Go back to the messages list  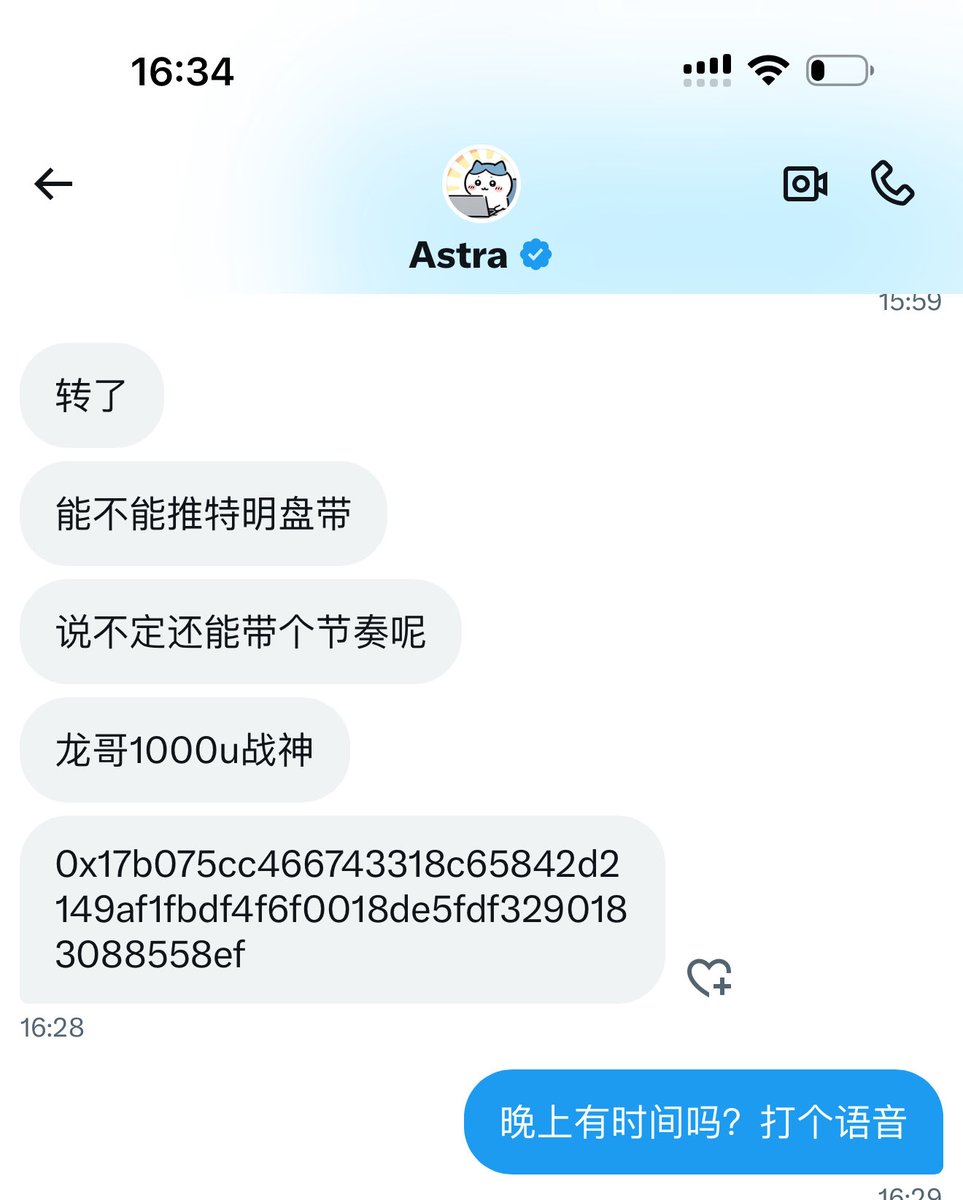coord(53,184)
